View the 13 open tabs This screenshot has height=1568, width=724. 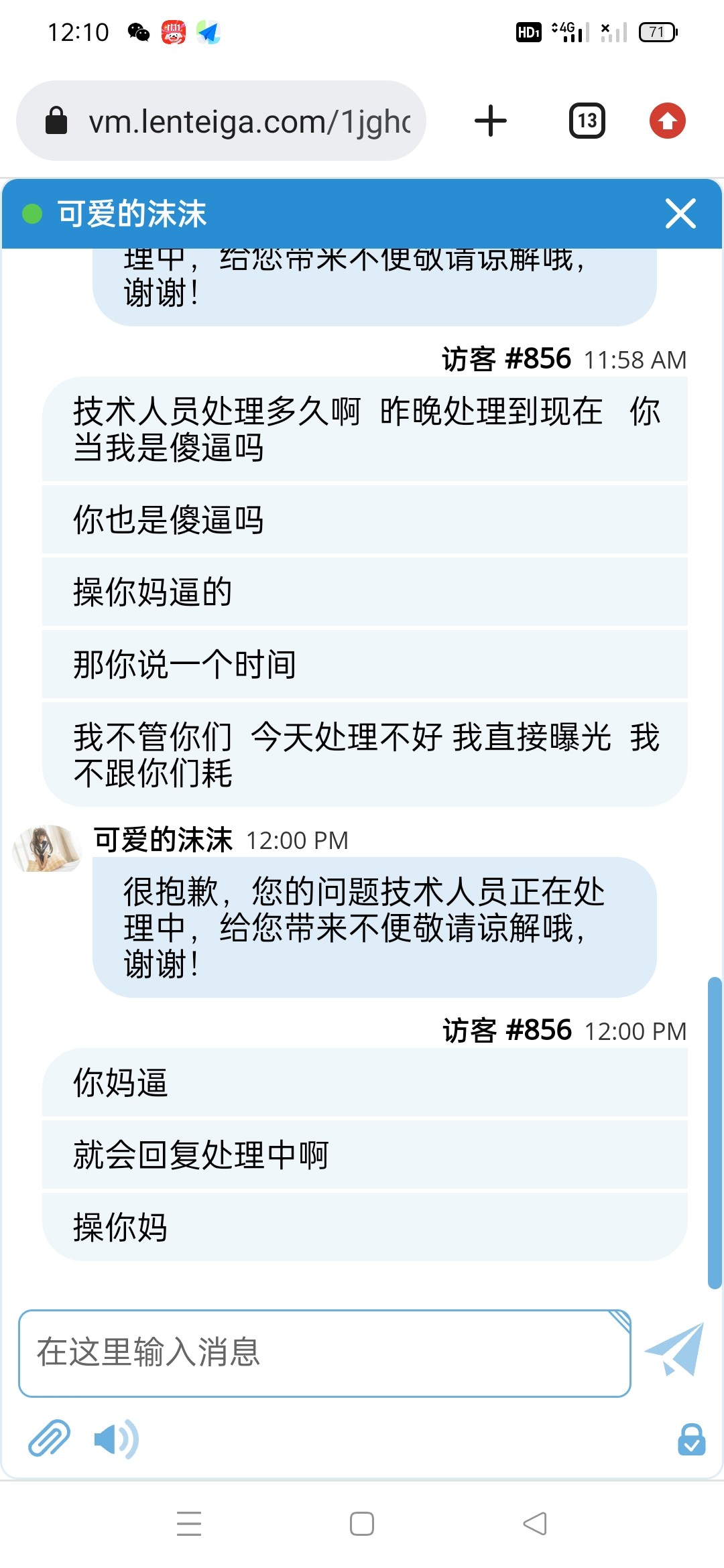coord(587,121)
